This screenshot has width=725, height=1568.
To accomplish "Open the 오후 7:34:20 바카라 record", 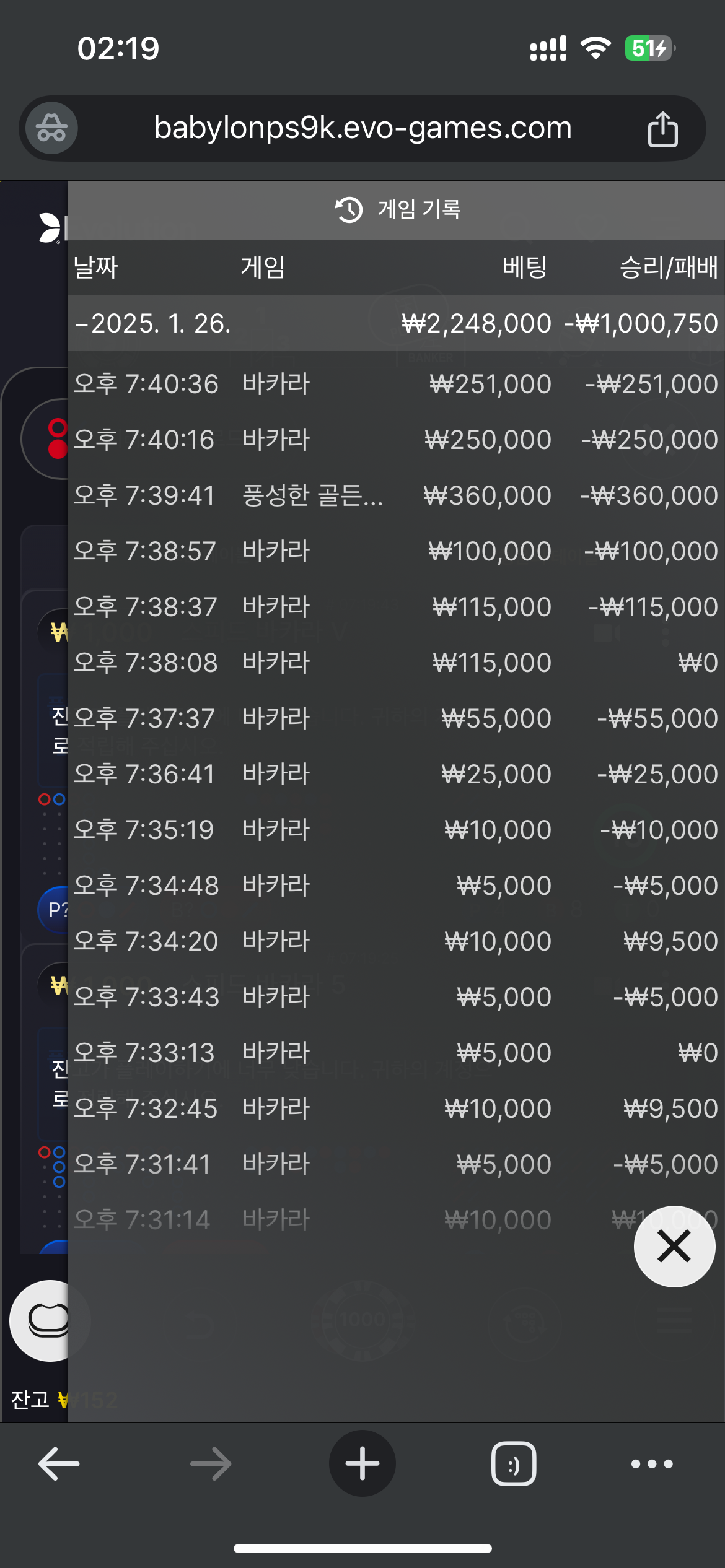I will click(x=395, y=941).
